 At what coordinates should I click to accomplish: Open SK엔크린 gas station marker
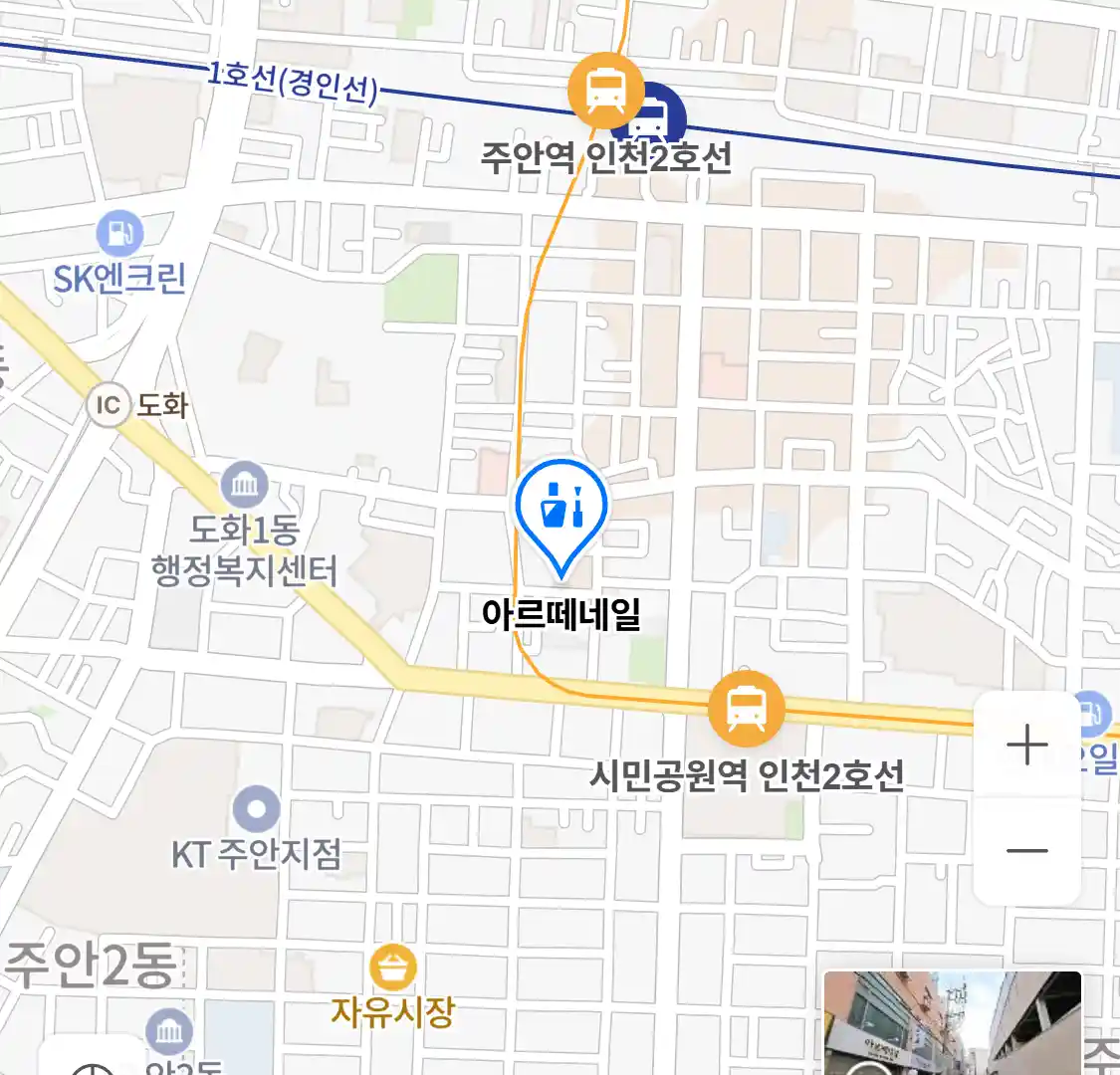(x=120, y=235)
